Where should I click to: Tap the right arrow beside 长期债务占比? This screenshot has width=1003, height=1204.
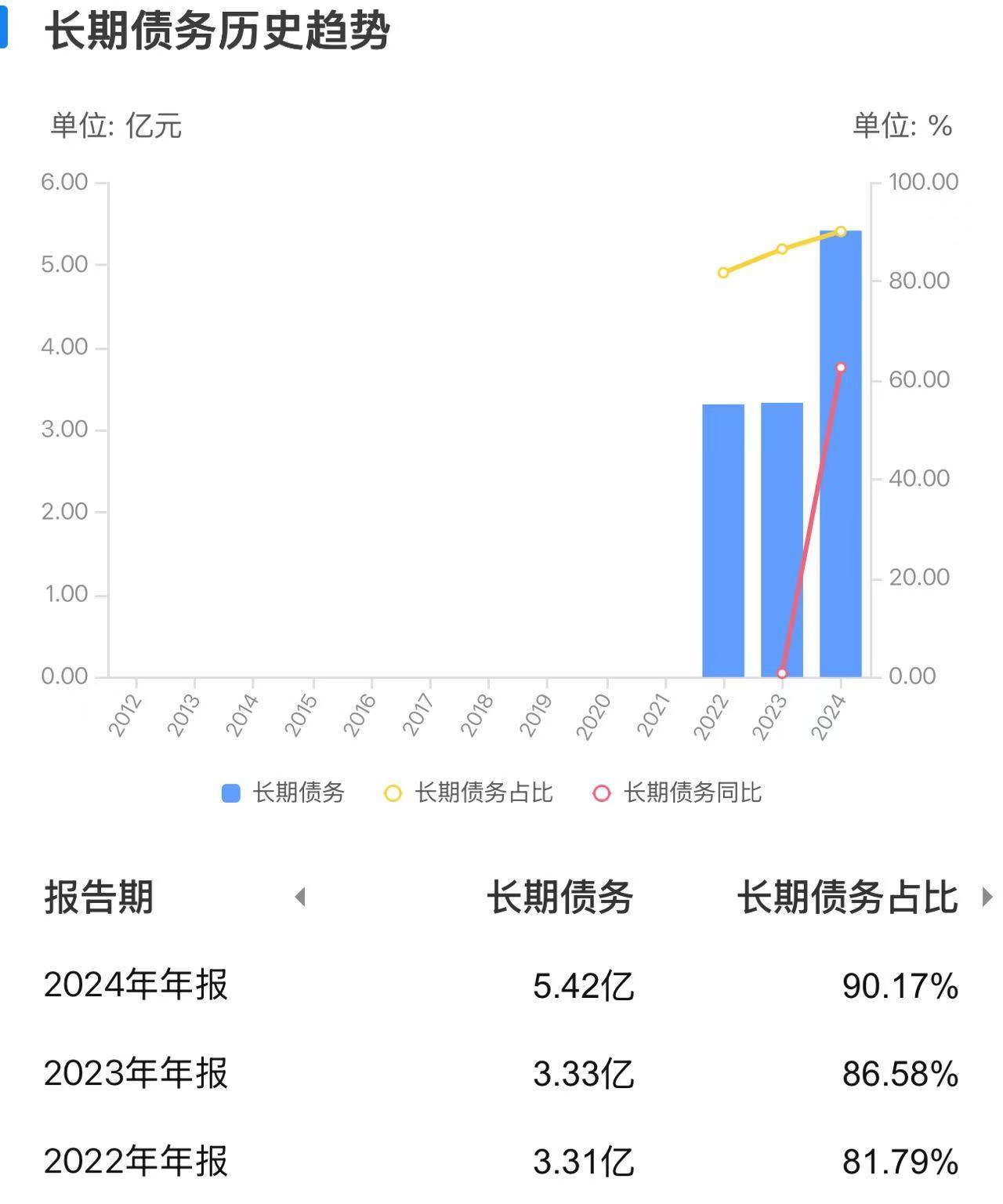(987, 897)
